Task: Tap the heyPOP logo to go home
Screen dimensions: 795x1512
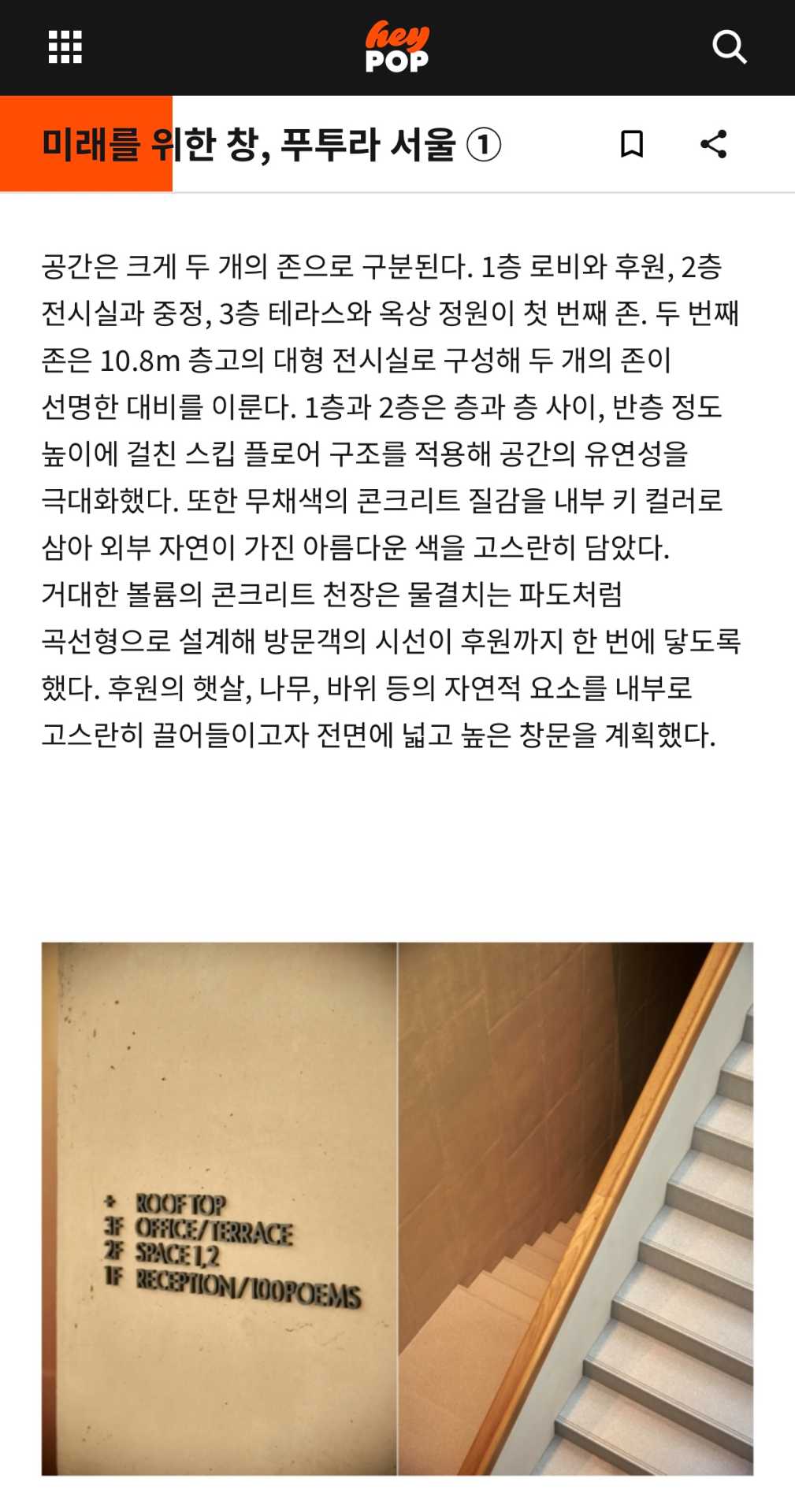Action: pyautogui.click(x=397, y=47)
